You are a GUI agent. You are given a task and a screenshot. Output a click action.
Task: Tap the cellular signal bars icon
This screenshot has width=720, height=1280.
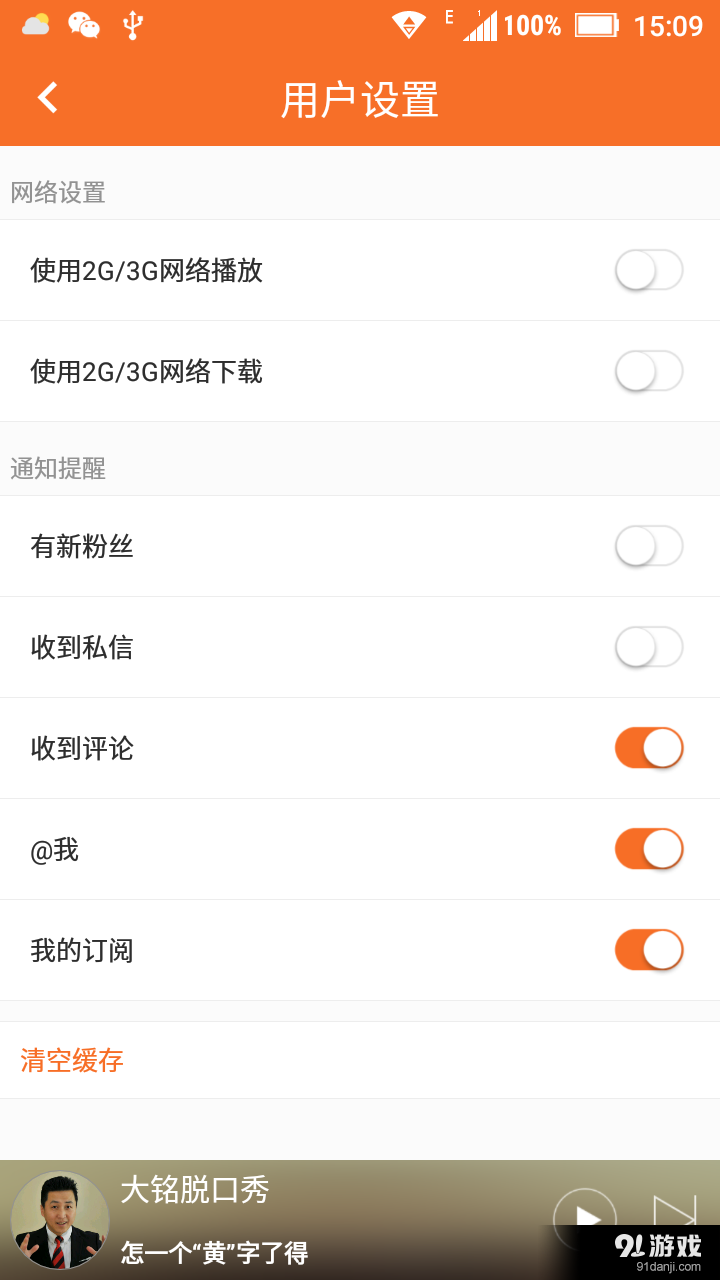[x=480, y=25]
